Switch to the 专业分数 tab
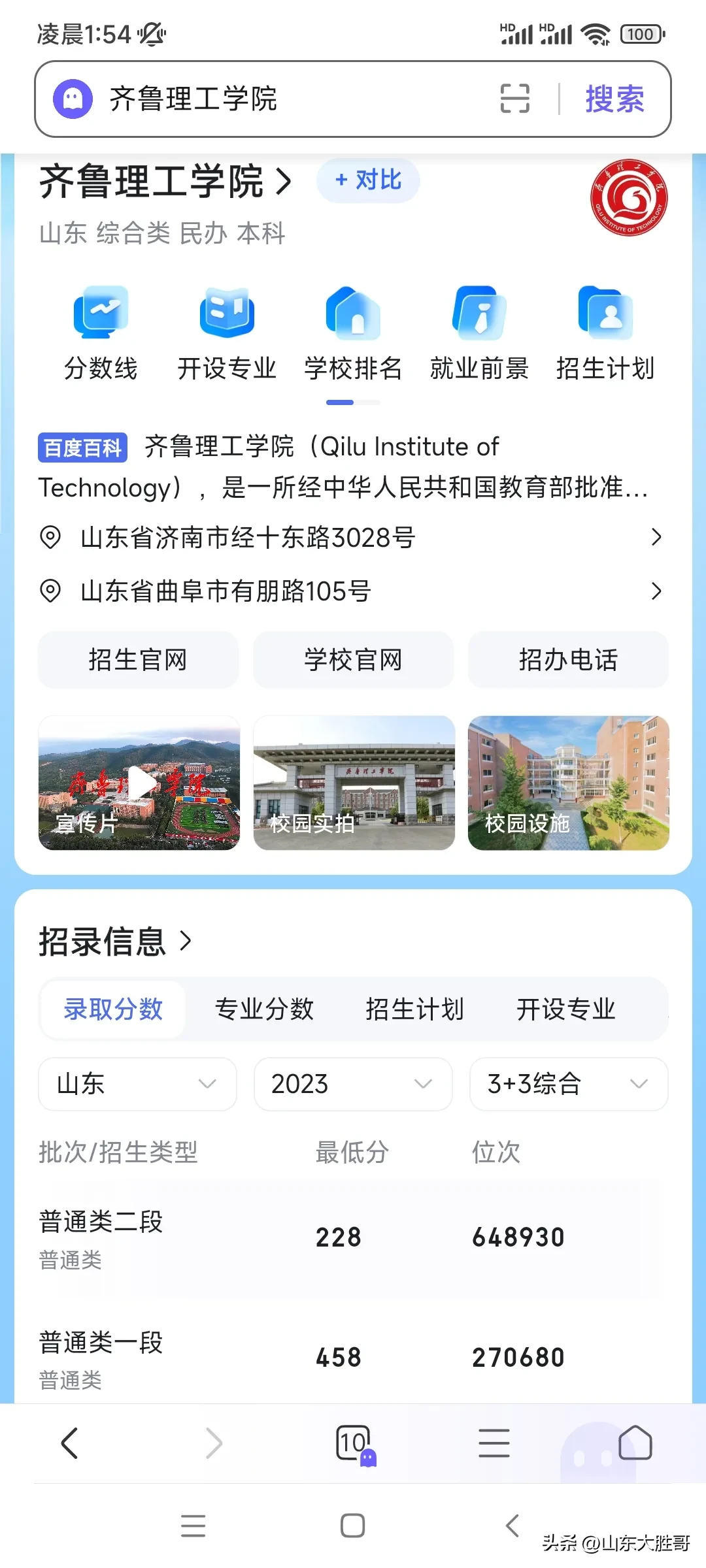Image resolution: width=706 pixels, height=1568 pixels. click(x=264, y=1009)
